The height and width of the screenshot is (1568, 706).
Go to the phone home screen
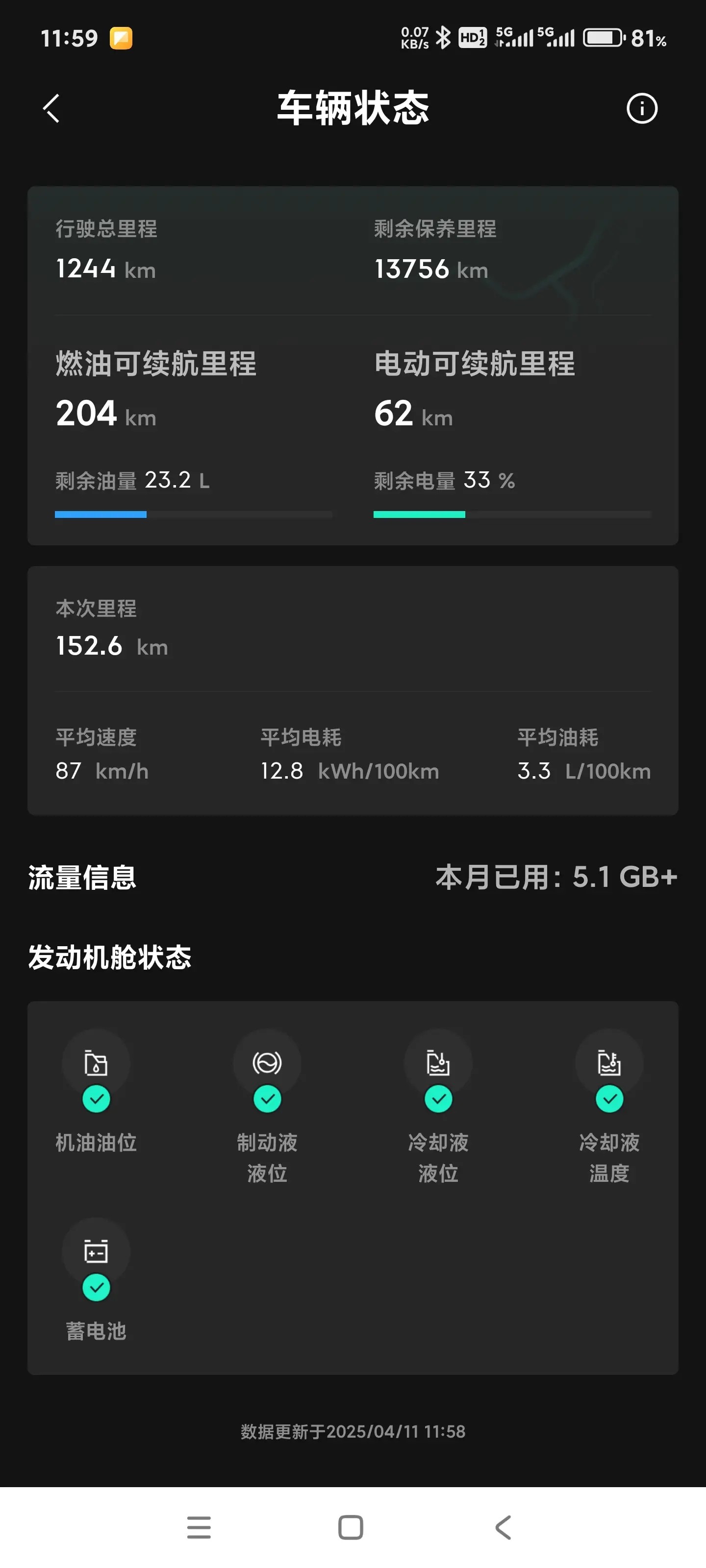350,1527
